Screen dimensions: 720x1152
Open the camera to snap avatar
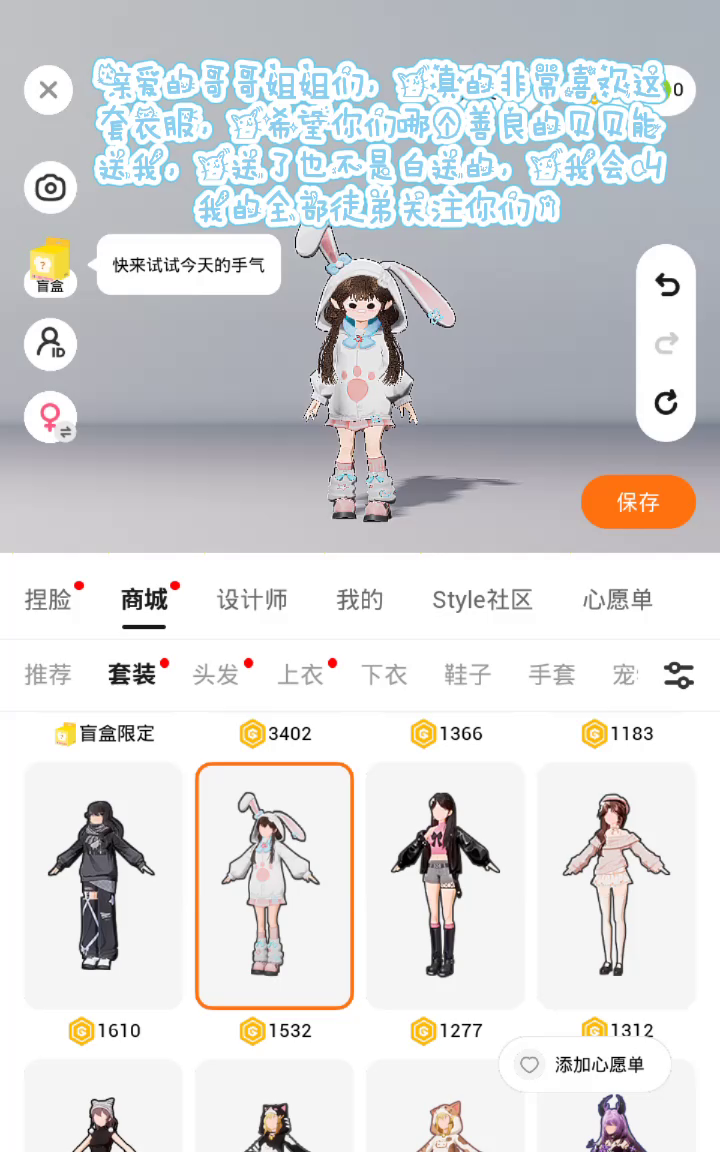coord(50,188)
